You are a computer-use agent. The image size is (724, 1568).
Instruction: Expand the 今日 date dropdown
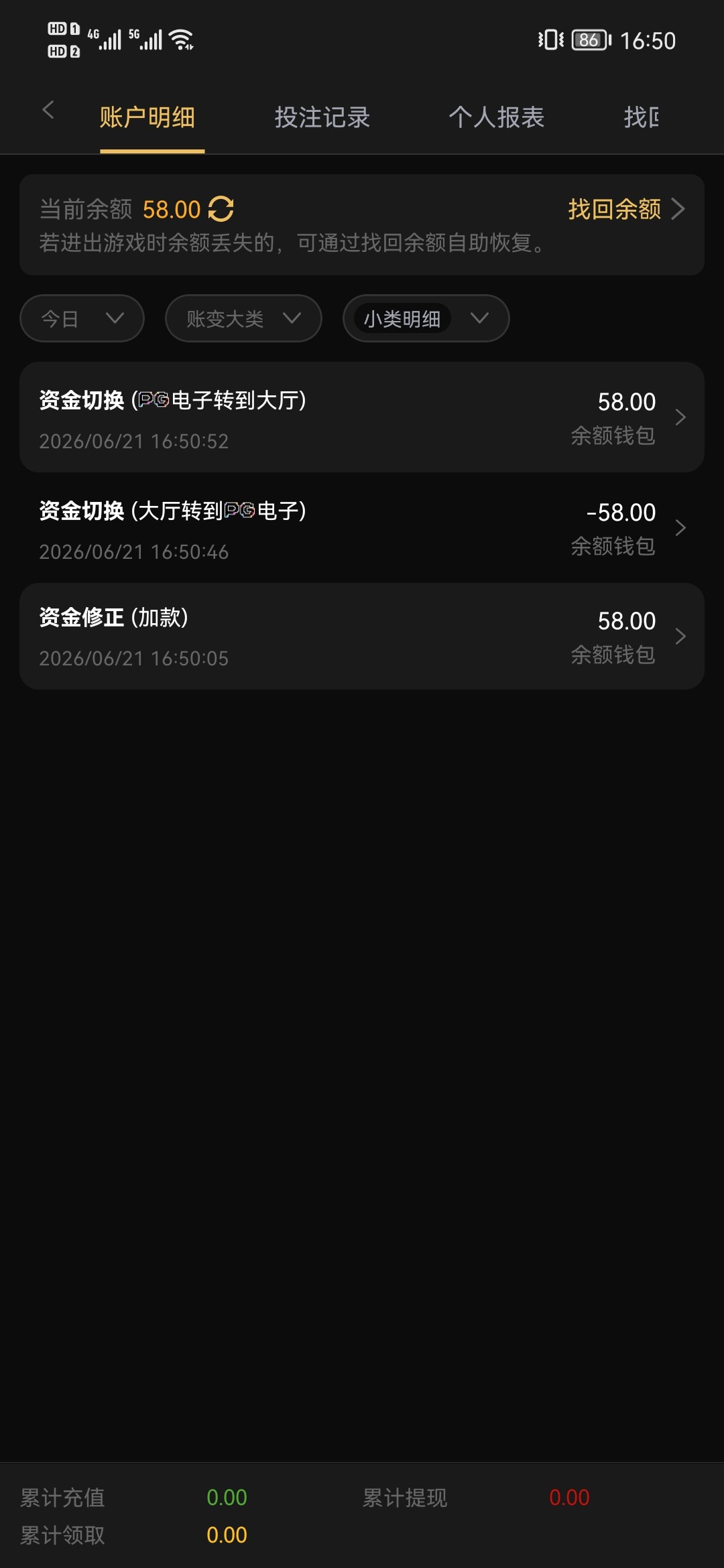[x=82, y=318]
